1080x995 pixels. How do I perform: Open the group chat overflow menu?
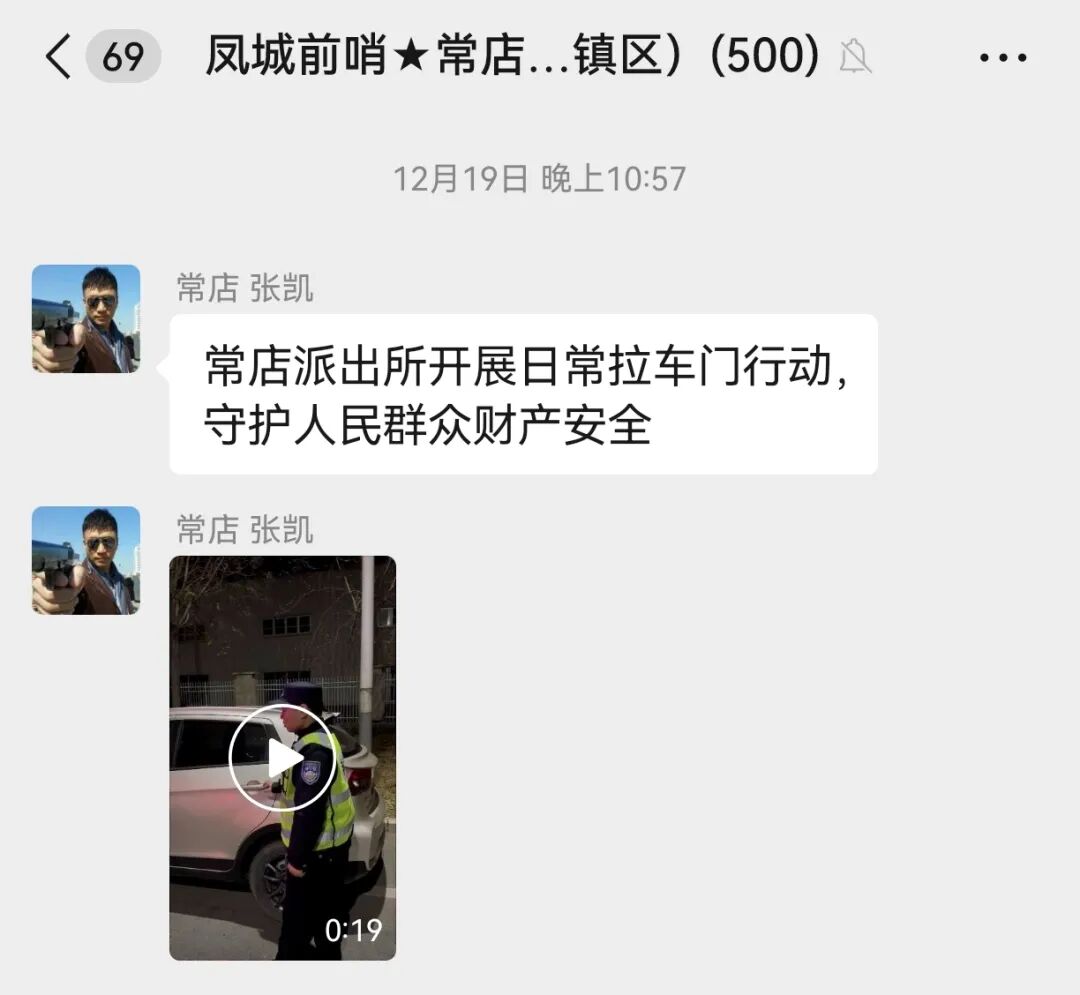(x=1003, y=58)
